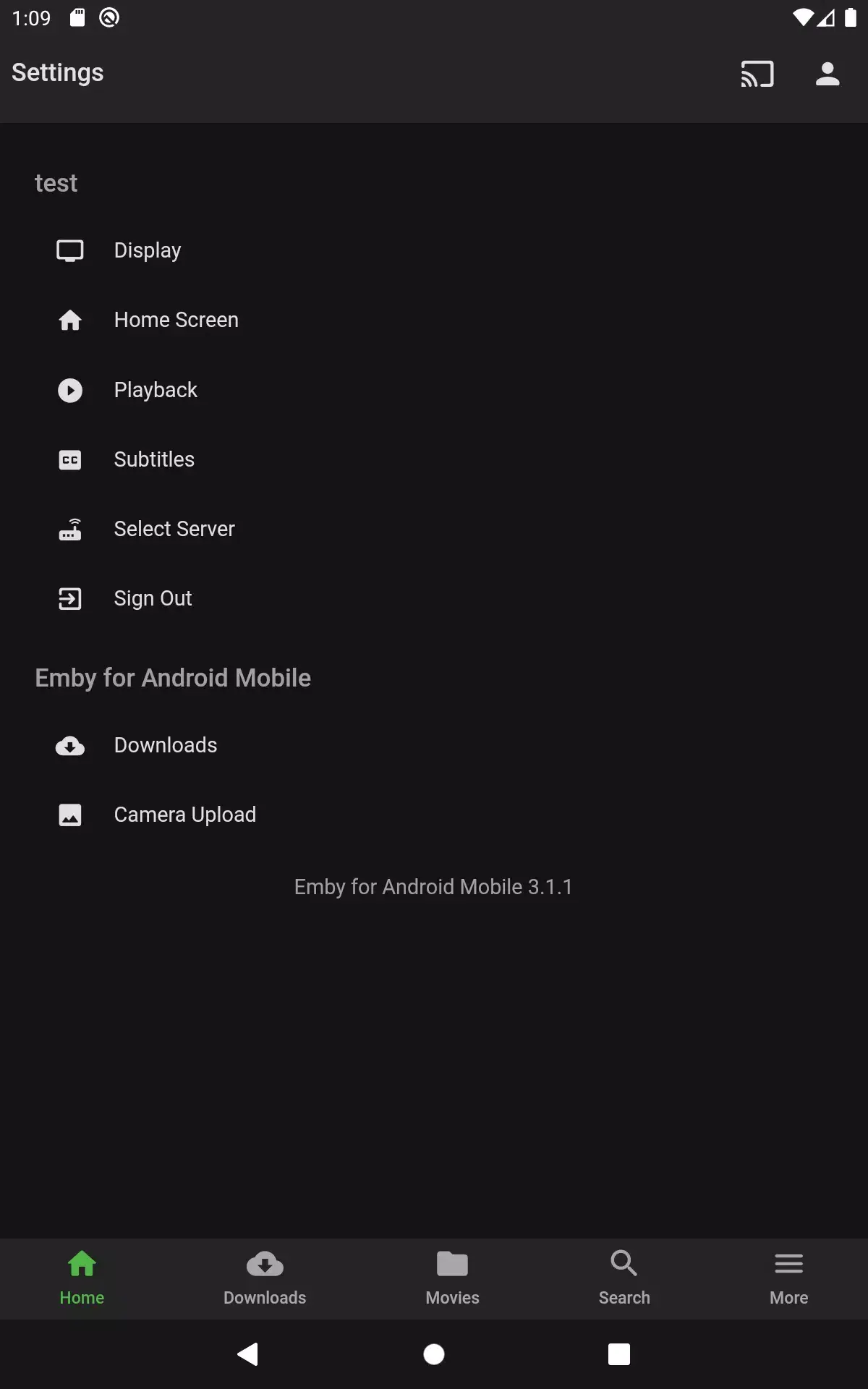Open Subtitles settings
The height and width of the screenshot is (1389, 868).
click(154, 459)
